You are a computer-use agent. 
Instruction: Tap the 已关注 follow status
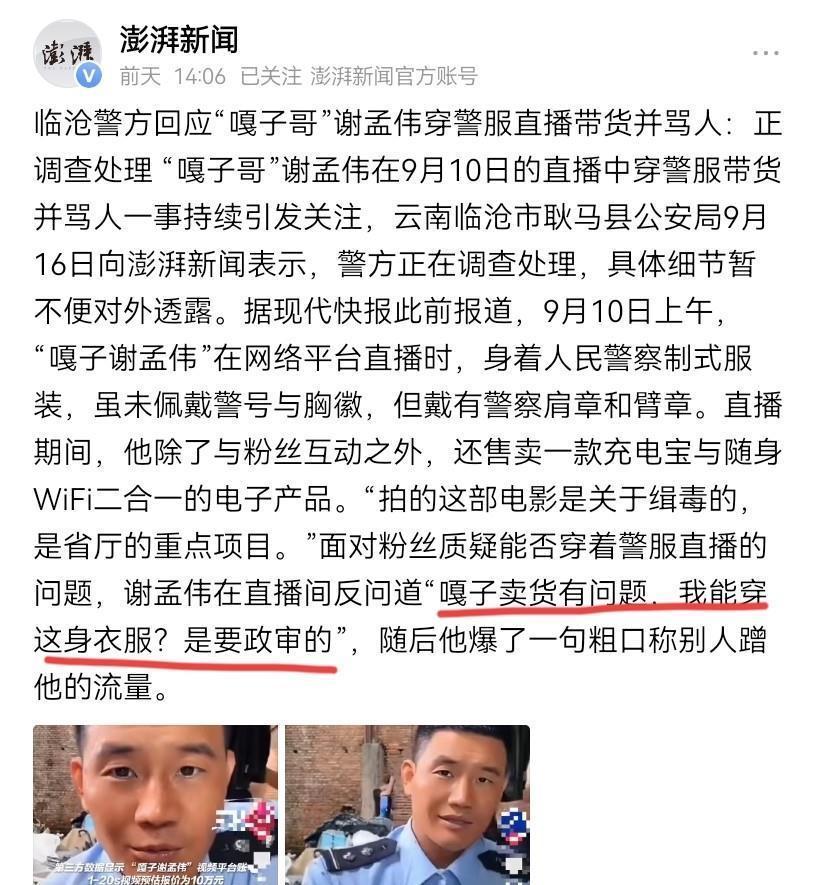(x=270, y=75)
